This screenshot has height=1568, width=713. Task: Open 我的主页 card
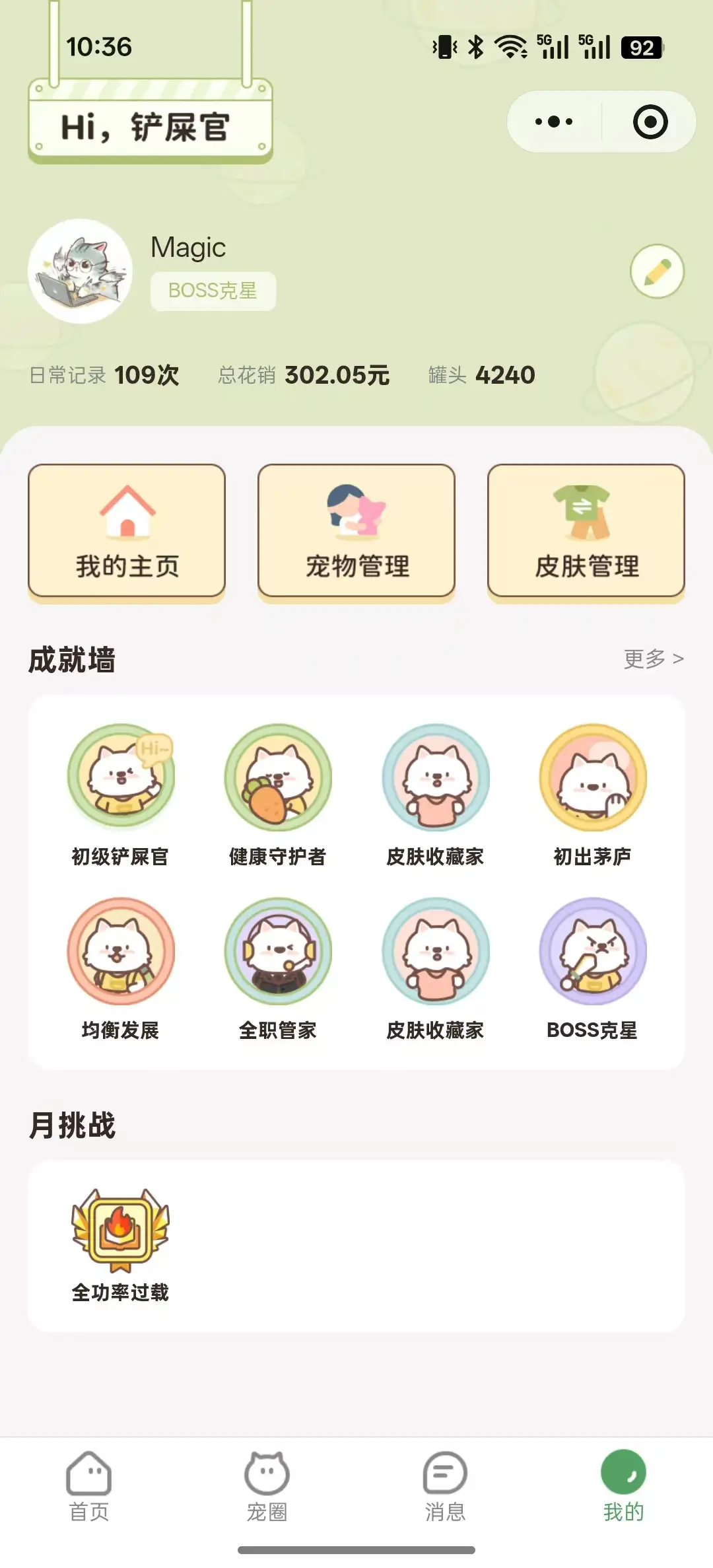(x=127, y=531)
